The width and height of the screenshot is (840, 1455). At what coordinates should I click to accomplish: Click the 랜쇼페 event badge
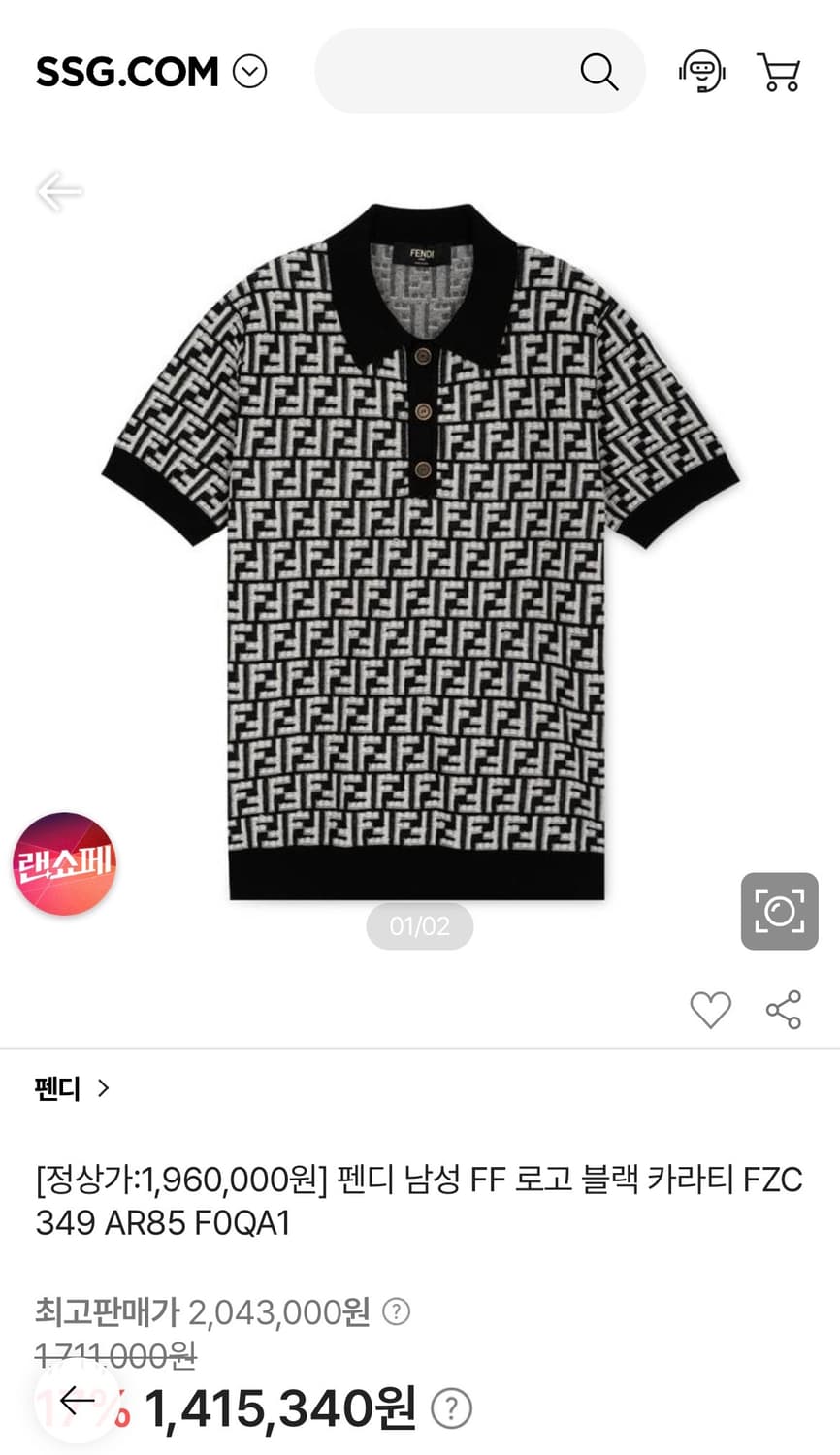(64, 863)
